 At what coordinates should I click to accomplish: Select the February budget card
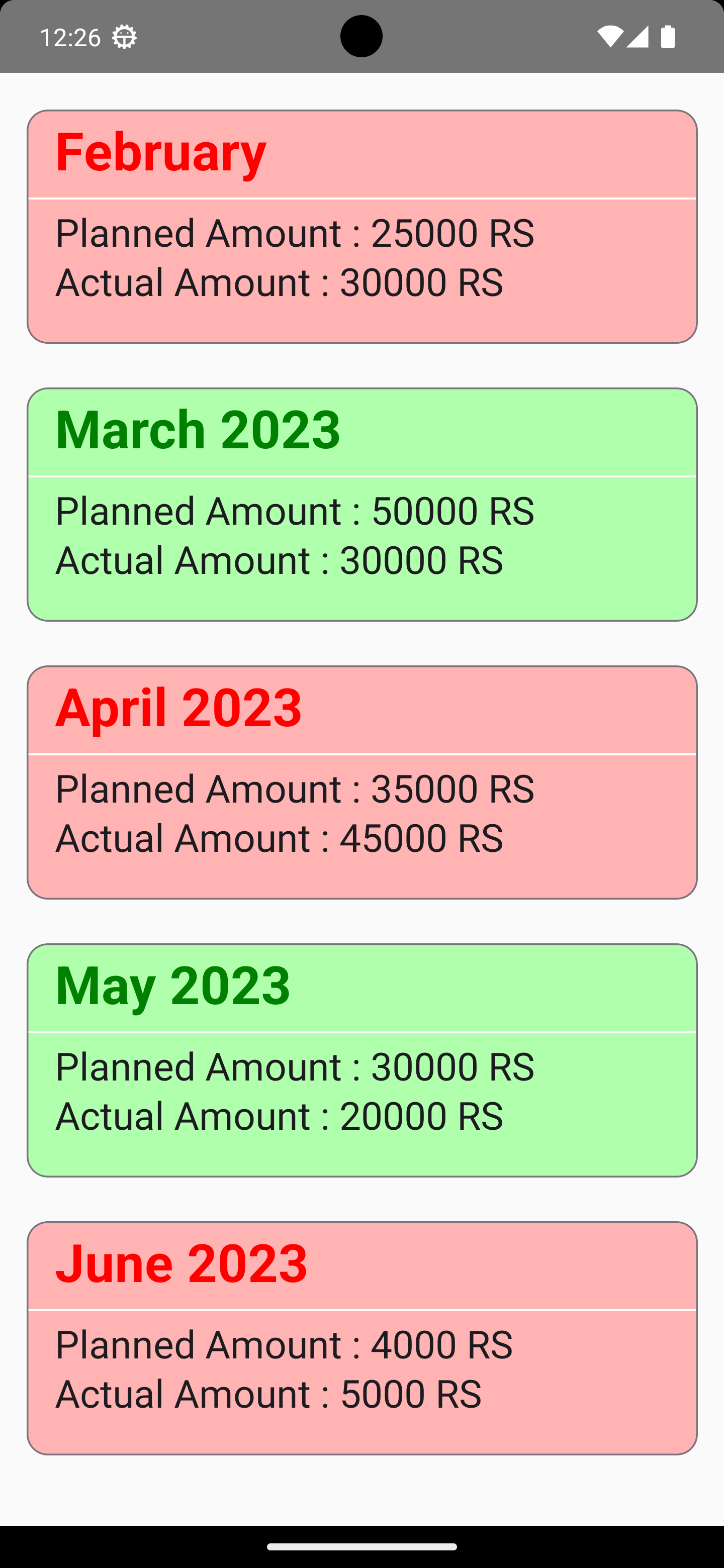pos(361,225)
